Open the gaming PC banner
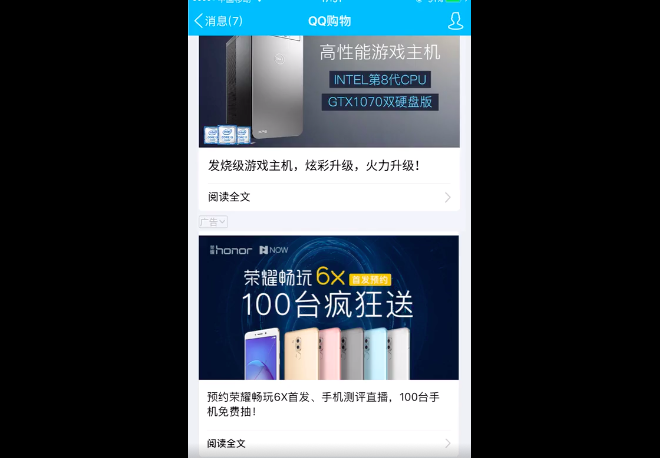The height and width of the screenshot is (458, 660). pyautogui.click(x=329, y=92)
